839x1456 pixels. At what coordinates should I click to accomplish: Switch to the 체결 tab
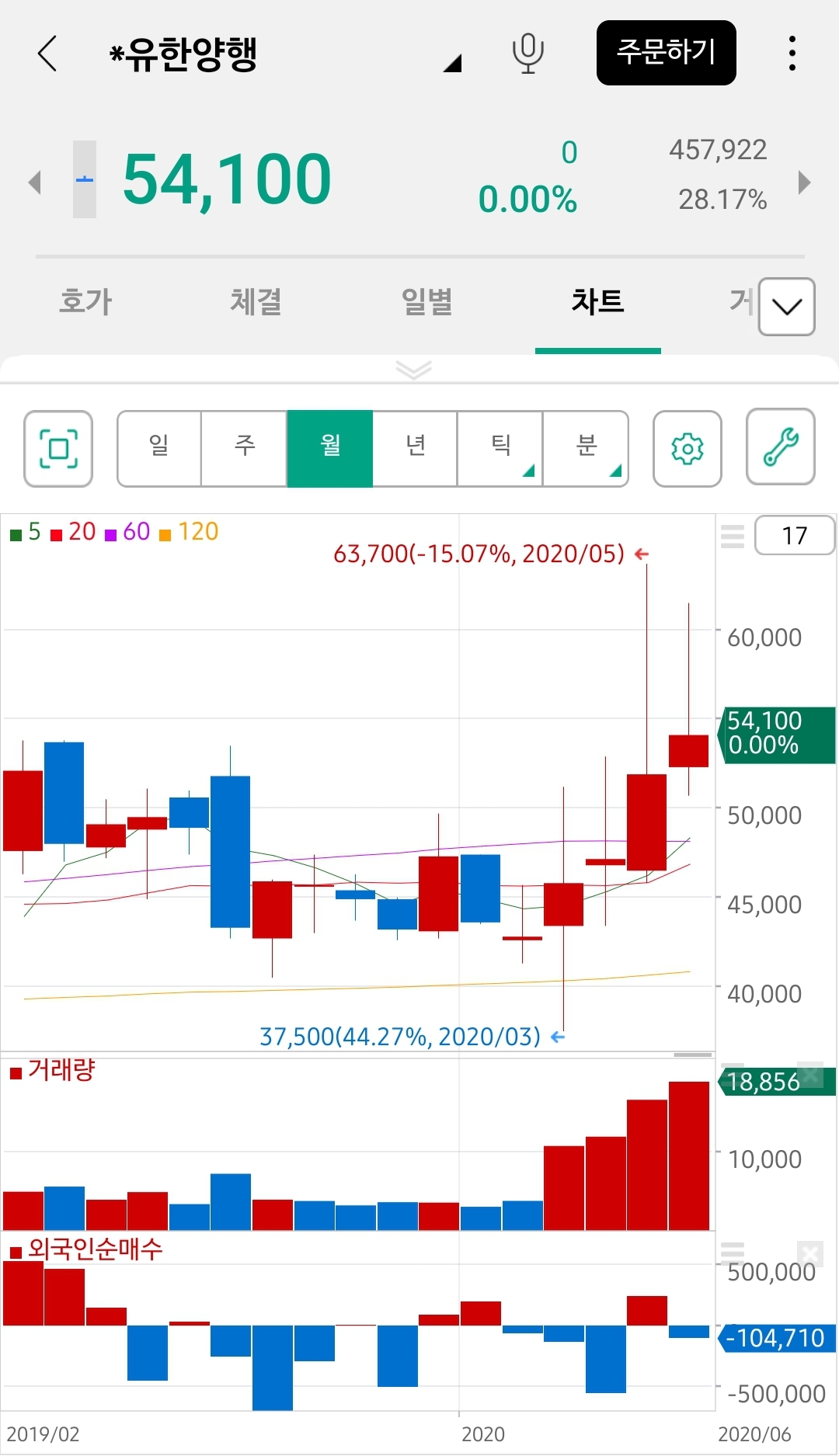[x=256, y=301]
